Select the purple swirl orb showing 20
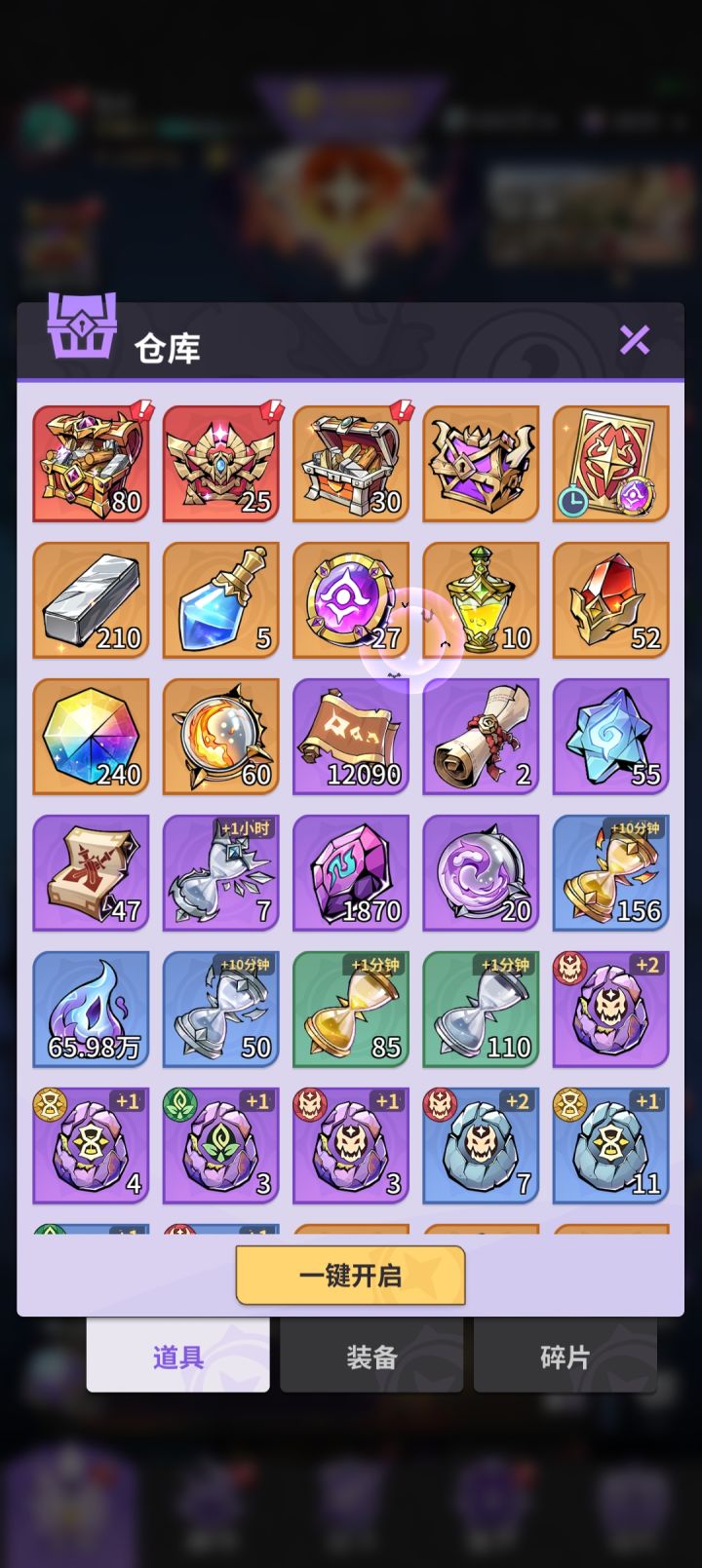The height and width of the screenshot is (1568, 702). [481, 872]
